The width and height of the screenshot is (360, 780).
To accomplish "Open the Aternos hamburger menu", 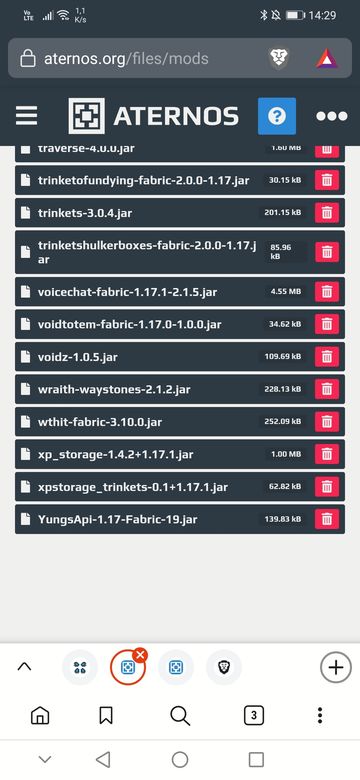I will click(26, 116).
